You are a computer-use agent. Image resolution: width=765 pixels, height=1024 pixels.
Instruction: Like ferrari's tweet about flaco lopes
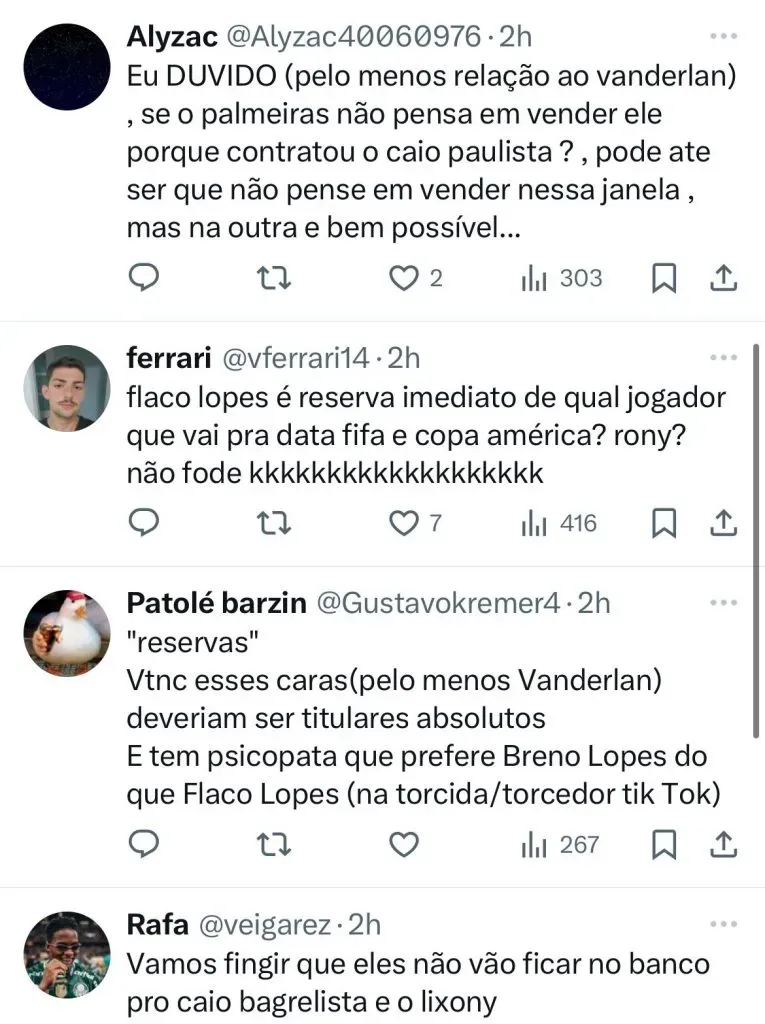click(403, 522)
